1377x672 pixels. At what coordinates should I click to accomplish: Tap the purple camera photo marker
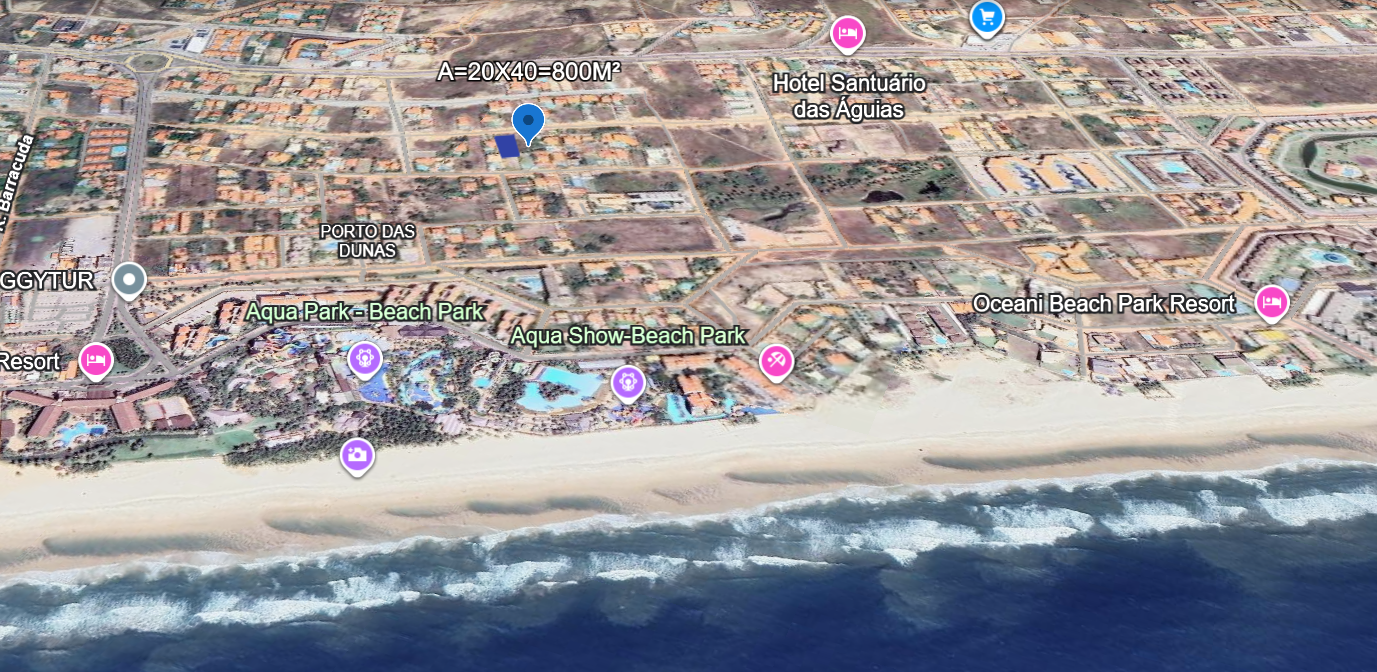click(357, 455)
